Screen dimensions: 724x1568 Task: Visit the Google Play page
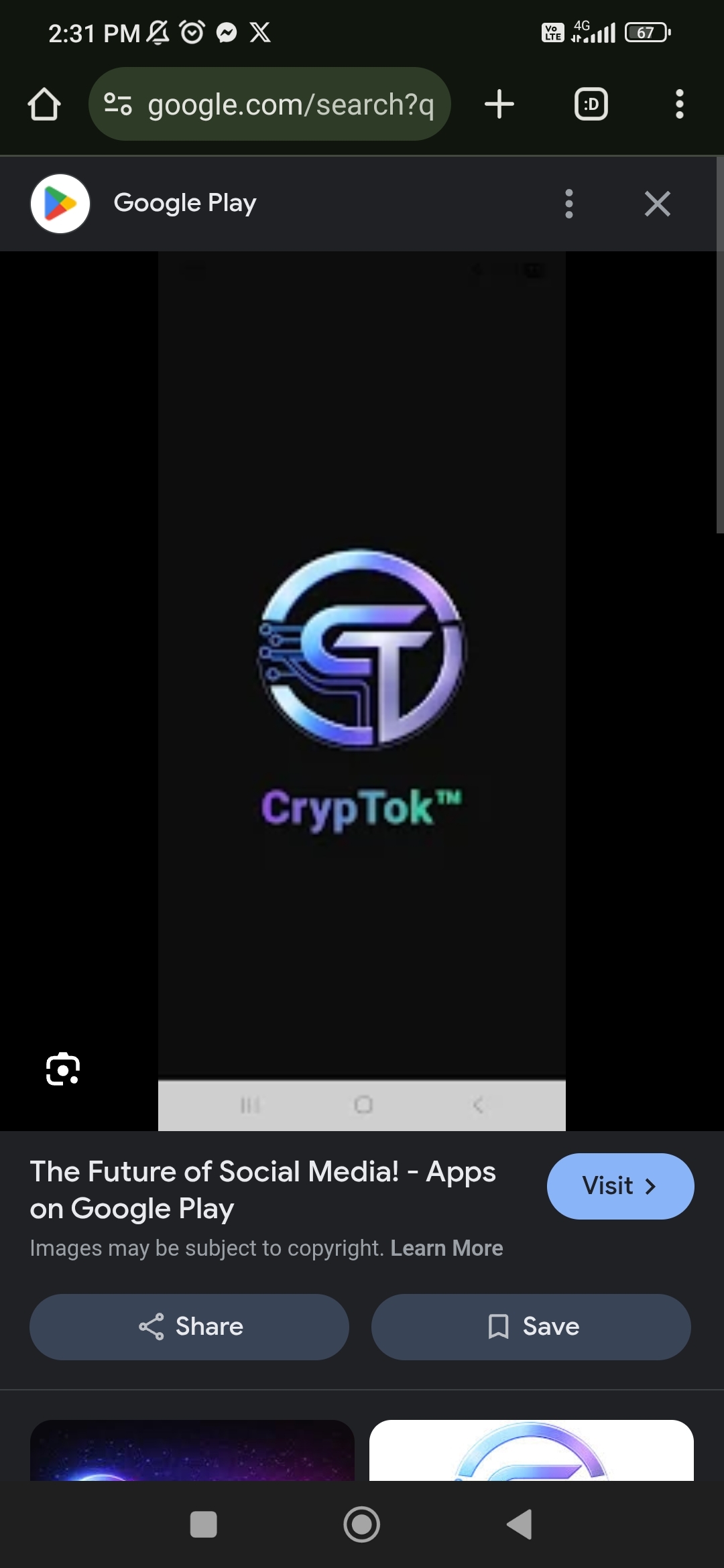620,1186
